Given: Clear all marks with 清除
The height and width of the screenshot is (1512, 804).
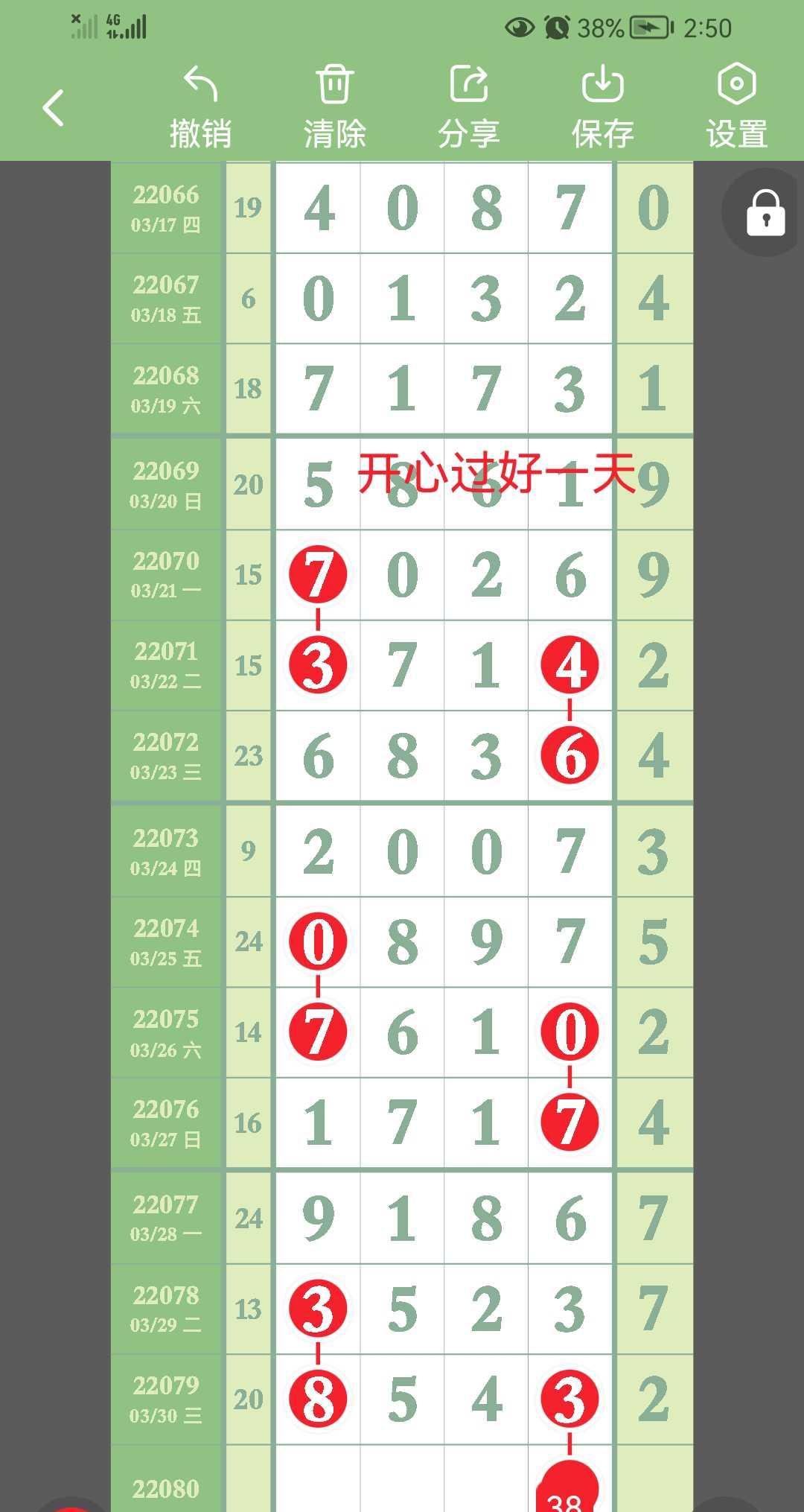Looking at the screenshot, I should point(334,106).
